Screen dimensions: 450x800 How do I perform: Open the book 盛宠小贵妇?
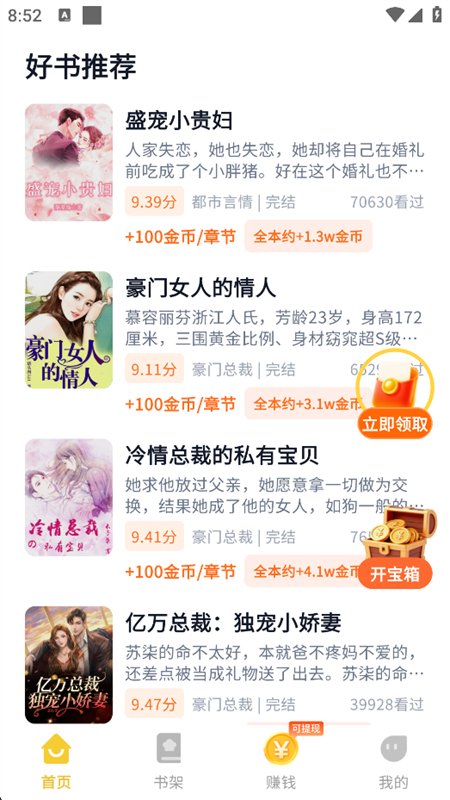coord(224,177)
